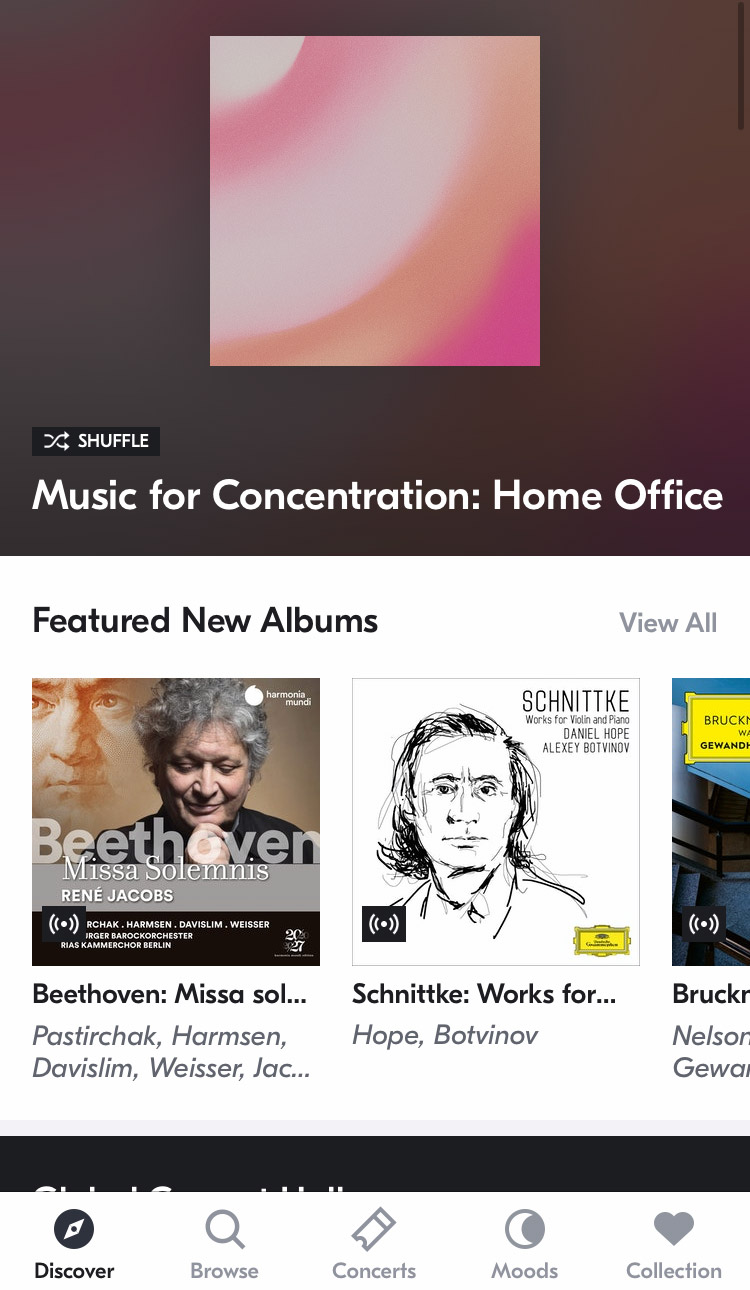View all featured new albums
750x1290 pixels.
coord(667,623)
